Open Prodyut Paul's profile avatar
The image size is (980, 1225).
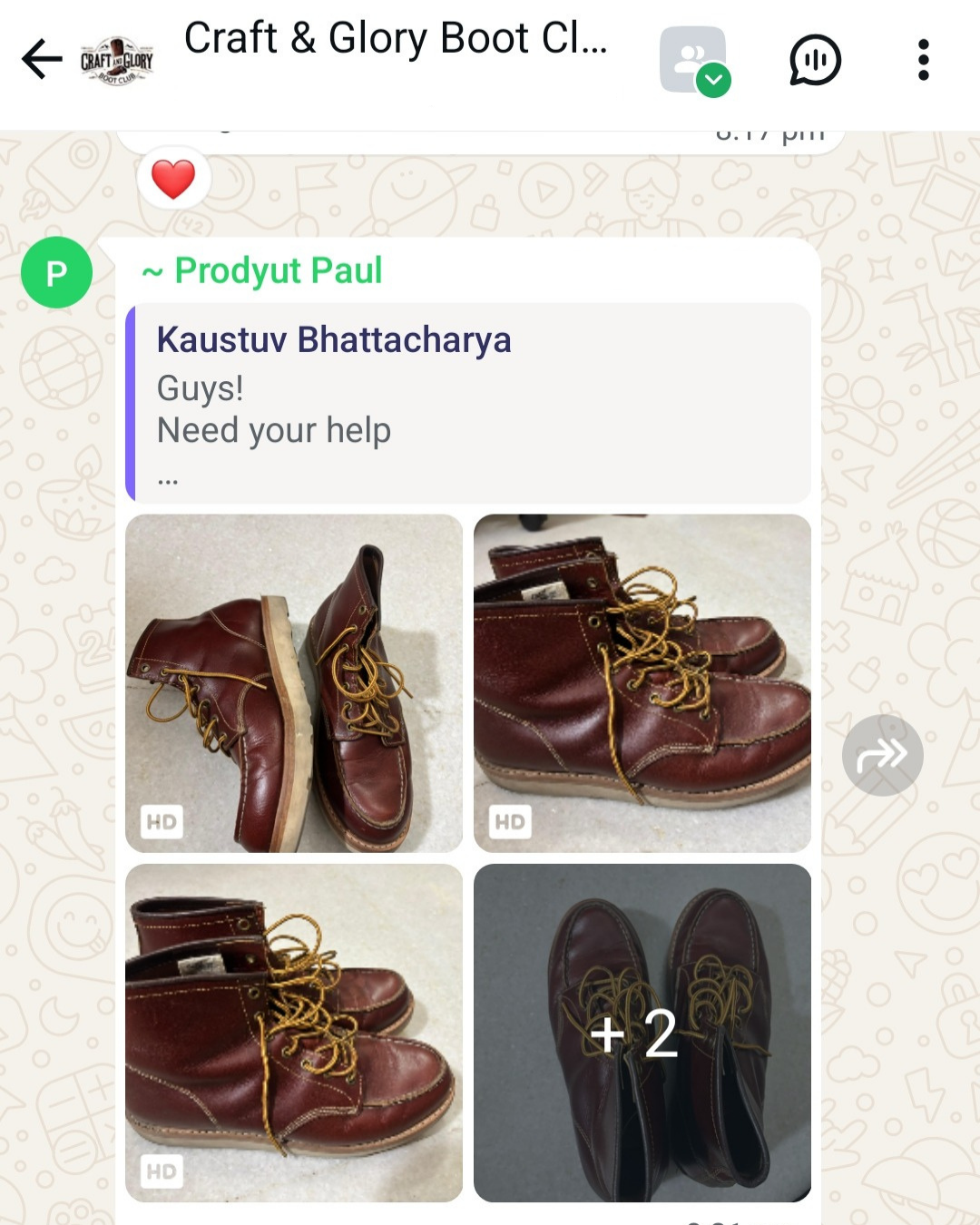pyautogui.click(x=56, y=272)
